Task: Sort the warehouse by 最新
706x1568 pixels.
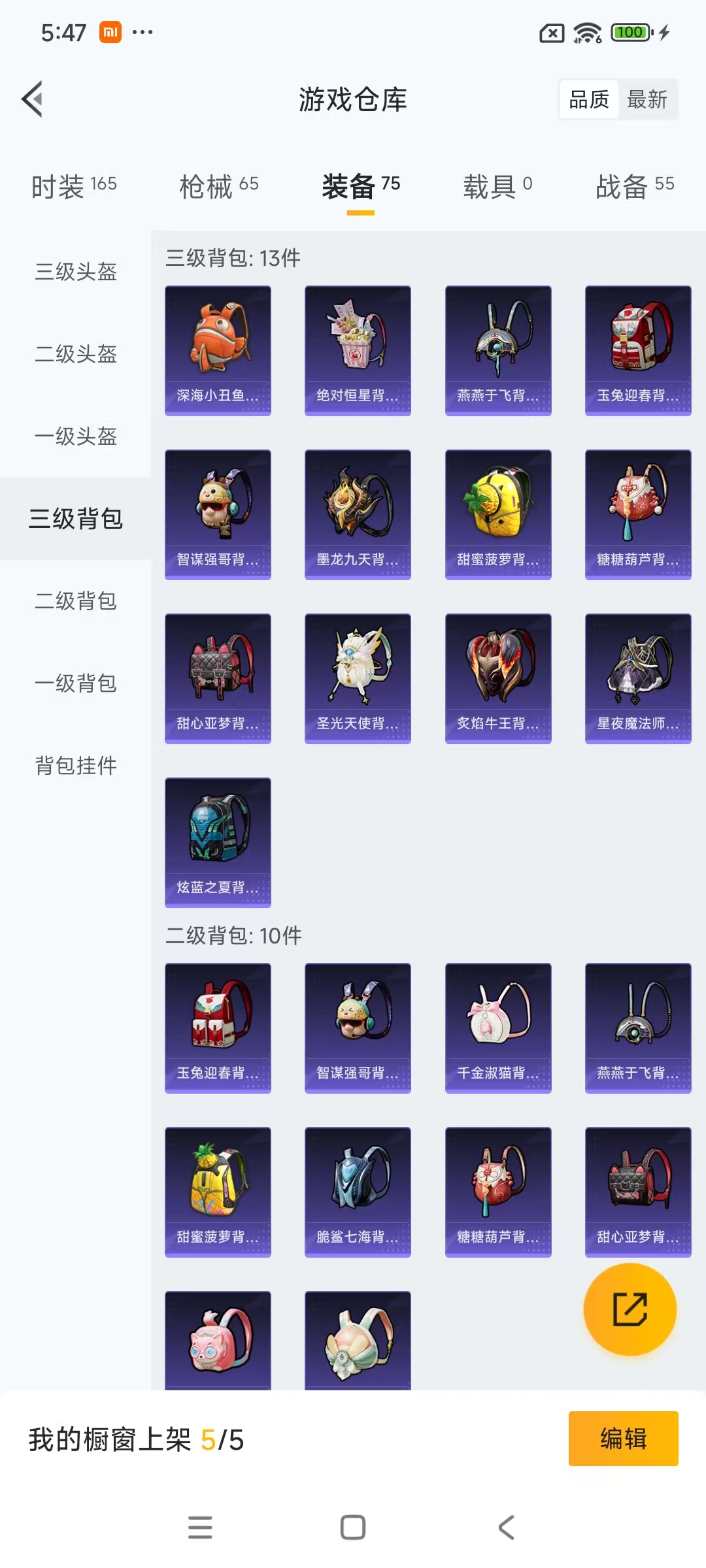Action: (647, 99)
